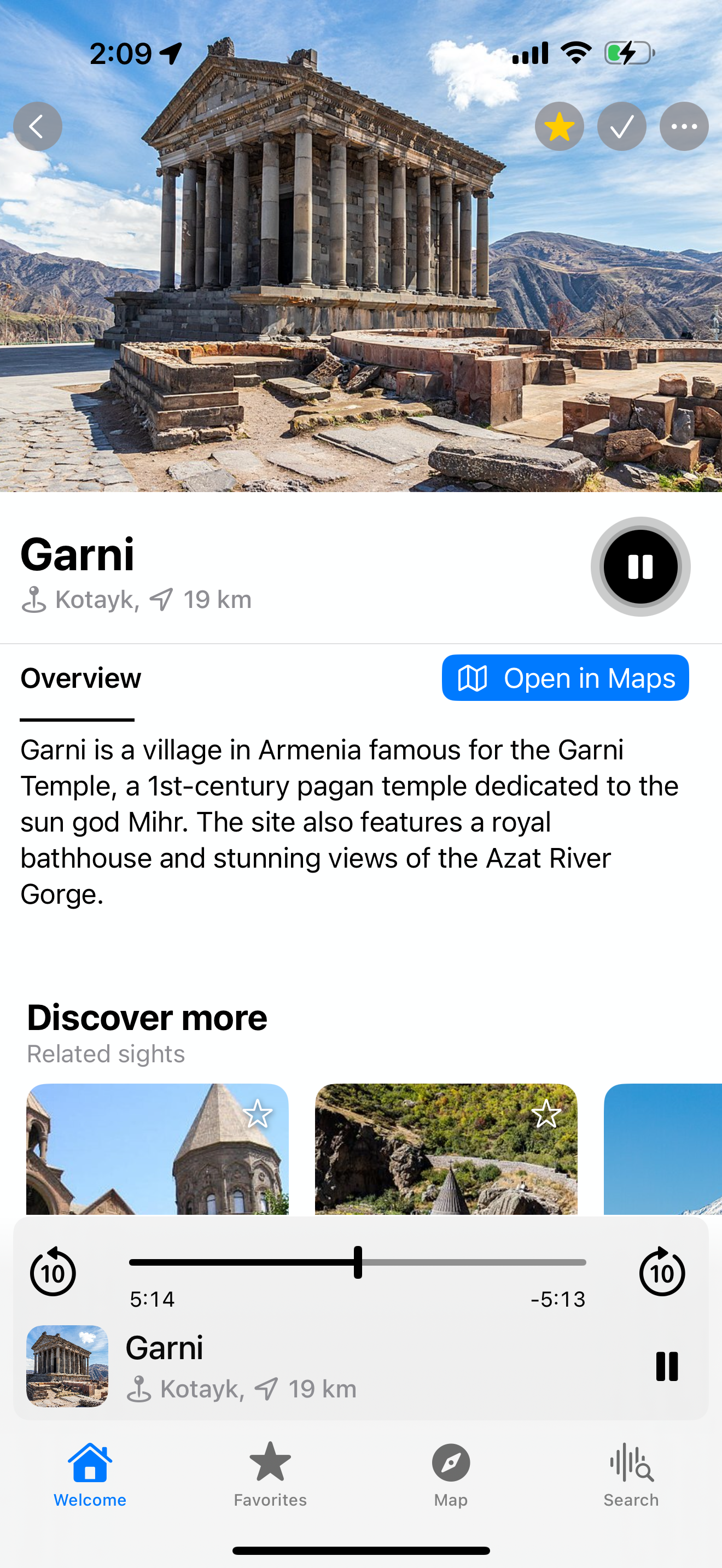Viewport: 722px width, 1568px height.
Task: Select the Overview tab
Action: point(80,678)
